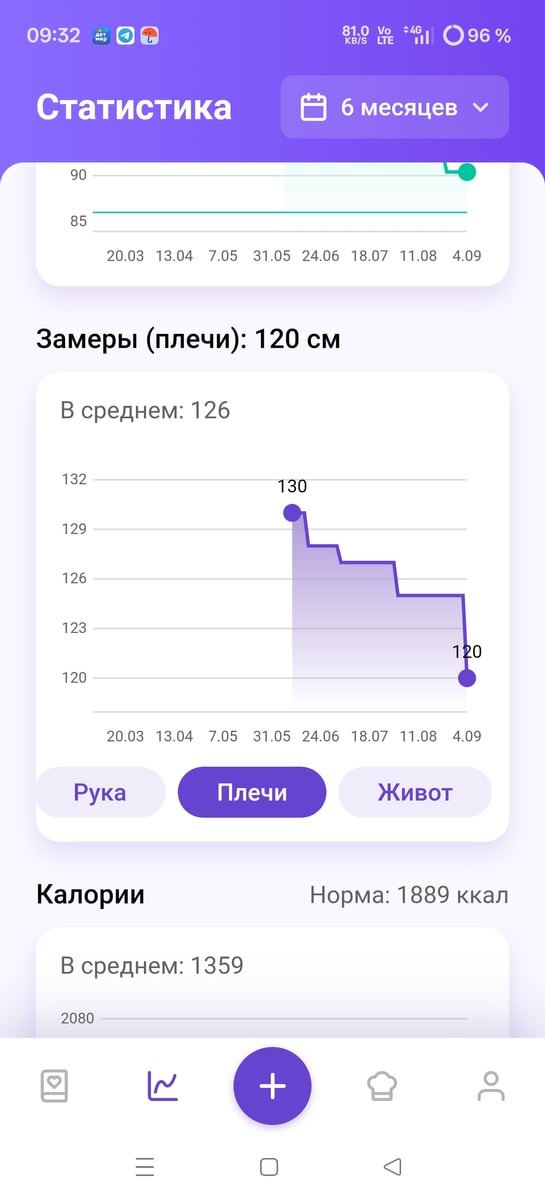
Task: Open the statistics chart tab
Action: click(163, 1086)
